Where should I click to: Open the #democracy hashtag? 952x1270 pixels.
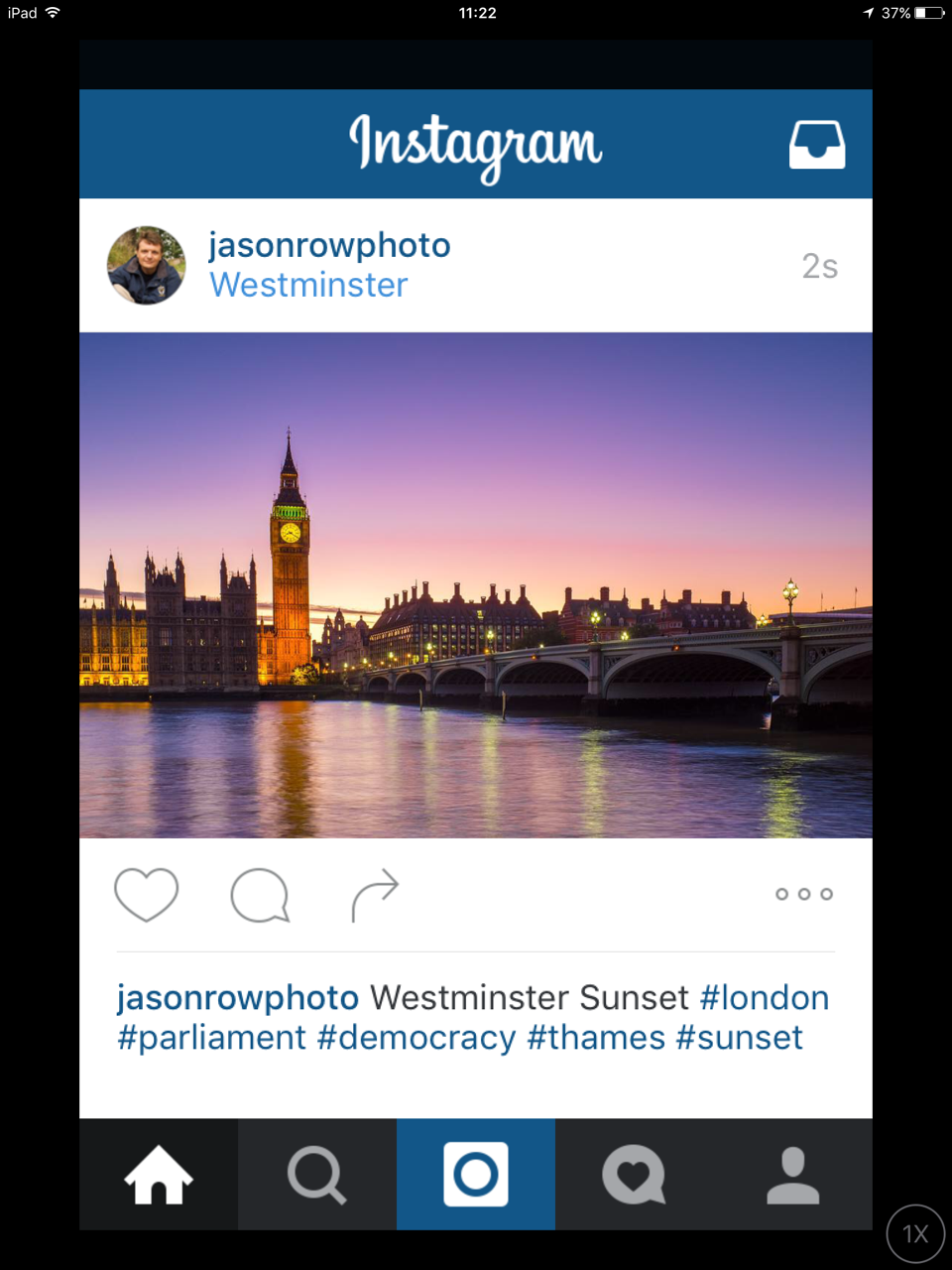coord(416,1038)
